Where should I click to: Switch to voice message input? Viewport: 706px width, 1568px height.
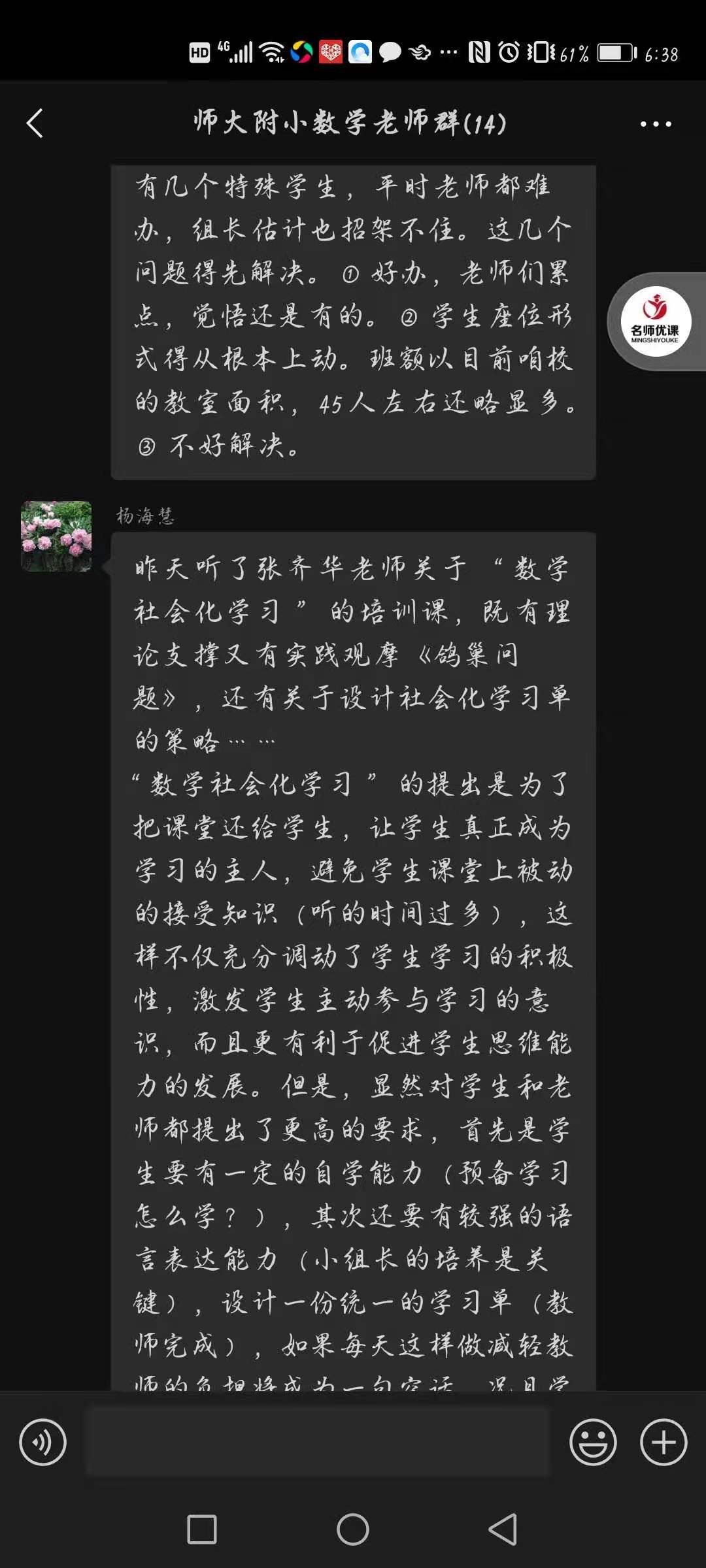coord(43,1442)
